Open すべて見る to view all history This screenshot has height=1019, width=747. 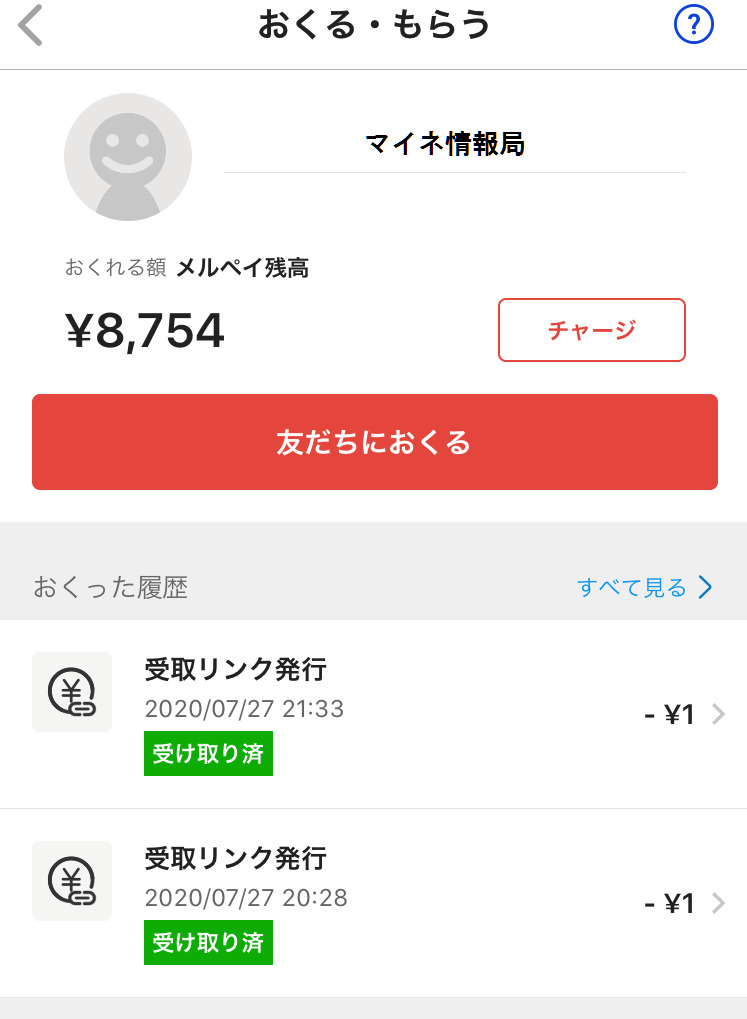click(x=644, y=587)
